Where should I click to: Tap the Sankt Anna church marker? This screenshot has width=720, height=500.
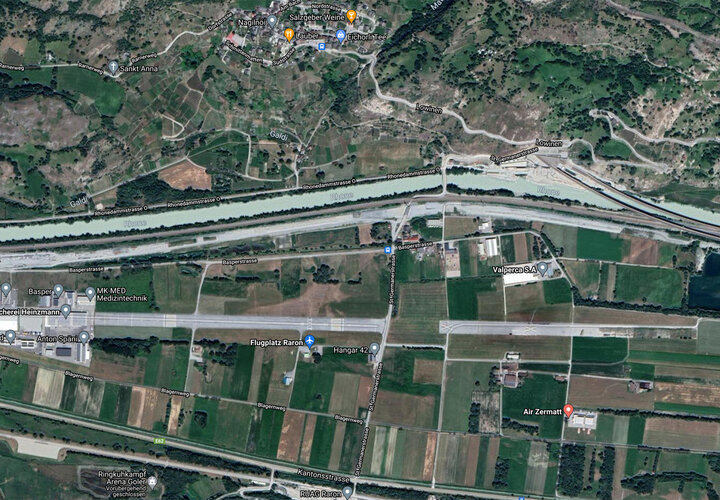coord(113,67)
